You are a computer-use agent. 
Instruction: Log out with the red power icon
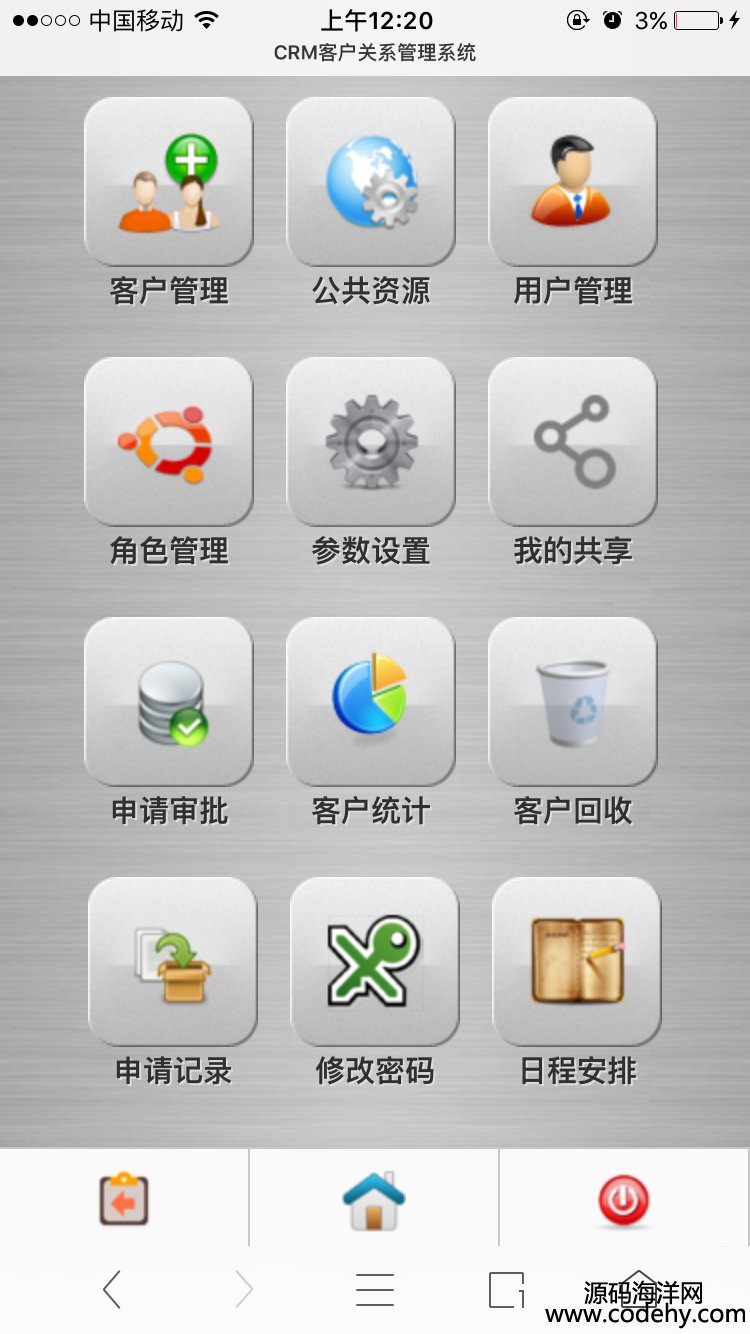pos(623,1198)
